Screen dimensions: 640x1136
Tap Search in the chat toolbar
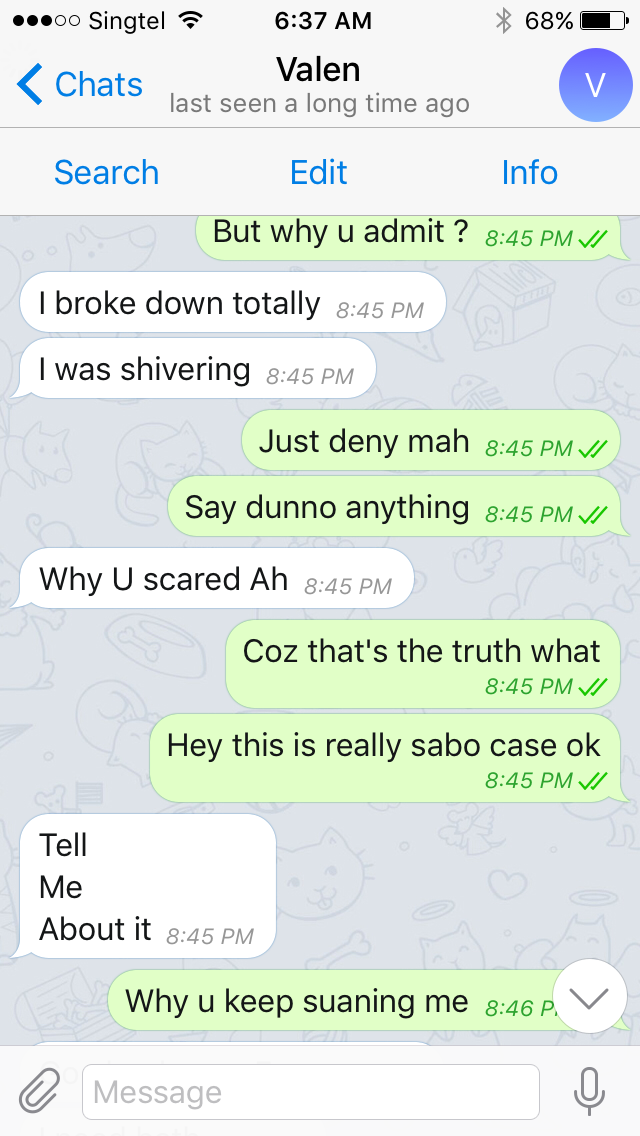107,172
